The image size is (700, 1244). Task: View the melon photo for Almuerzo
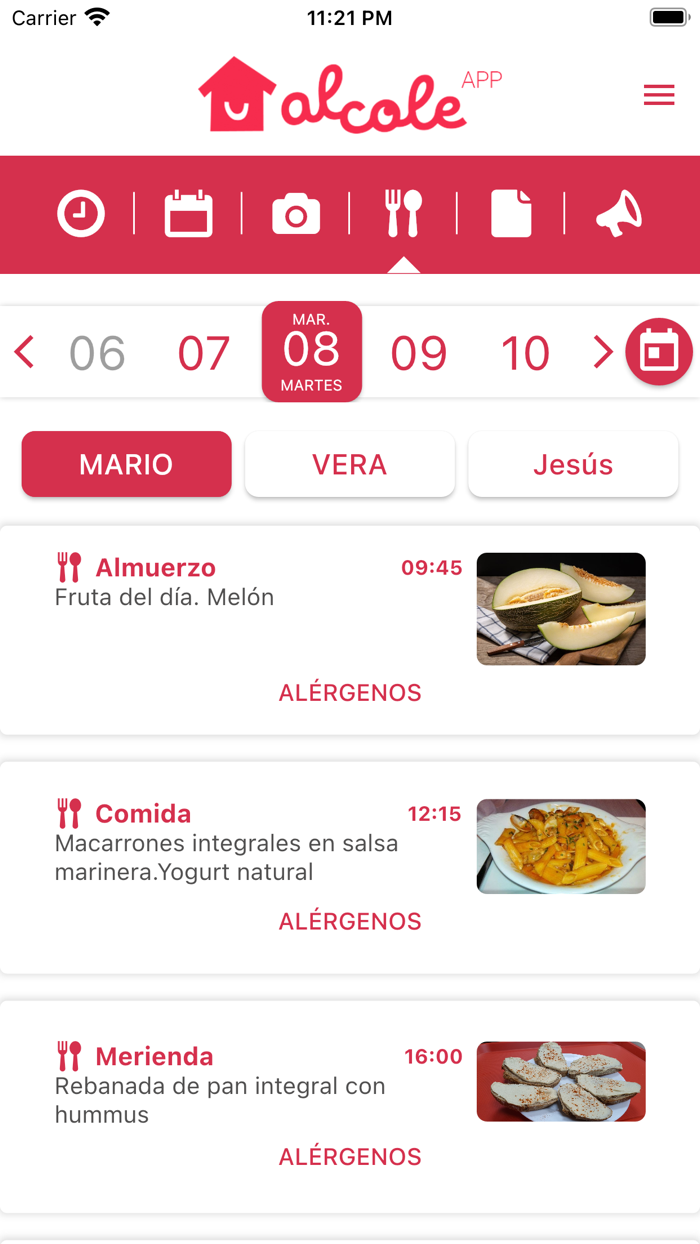(561, 608)
